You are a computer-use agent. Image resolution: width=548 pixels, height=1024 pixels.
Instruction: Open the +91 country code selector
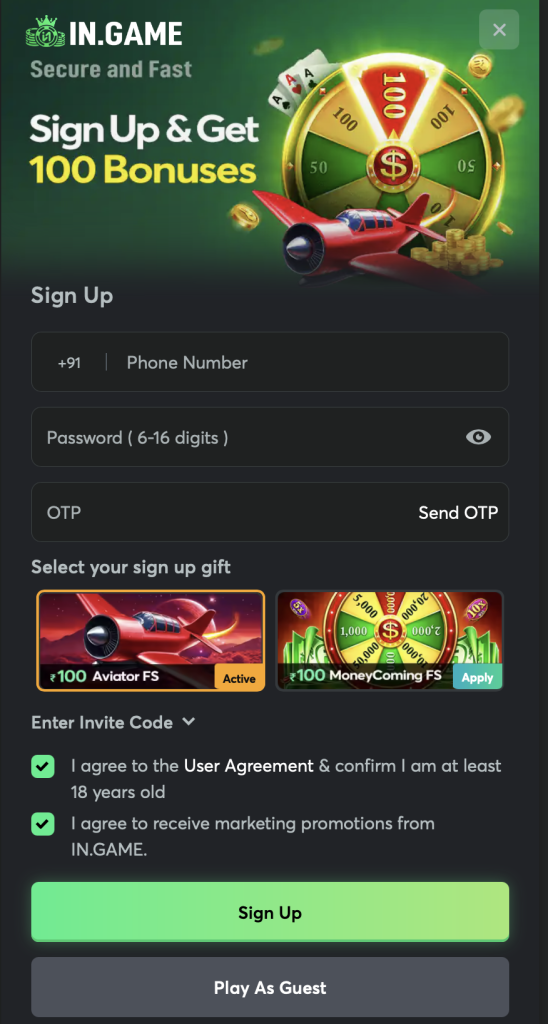point(69,362)
